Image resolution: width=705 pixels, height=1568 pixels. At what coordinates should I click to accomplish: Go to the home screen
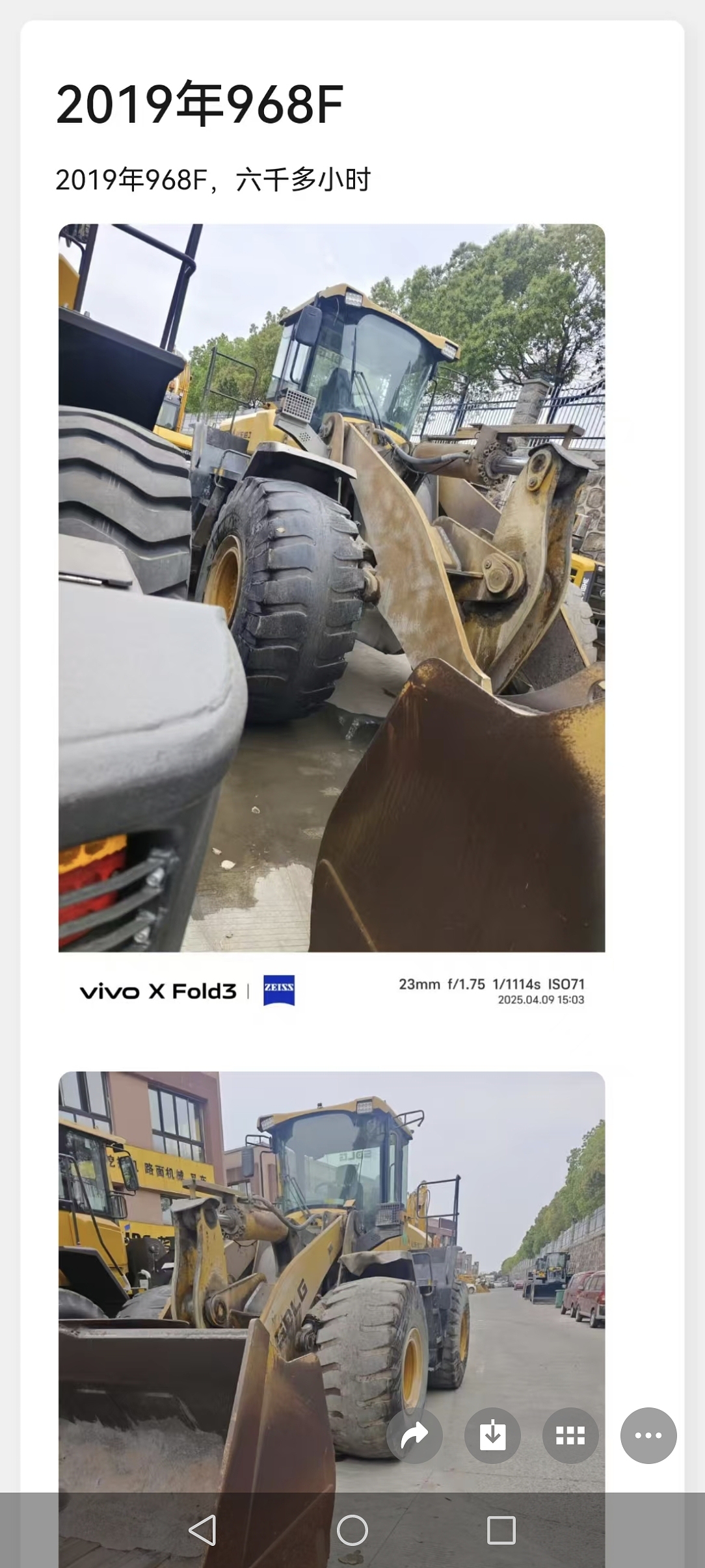point(352,1530)
